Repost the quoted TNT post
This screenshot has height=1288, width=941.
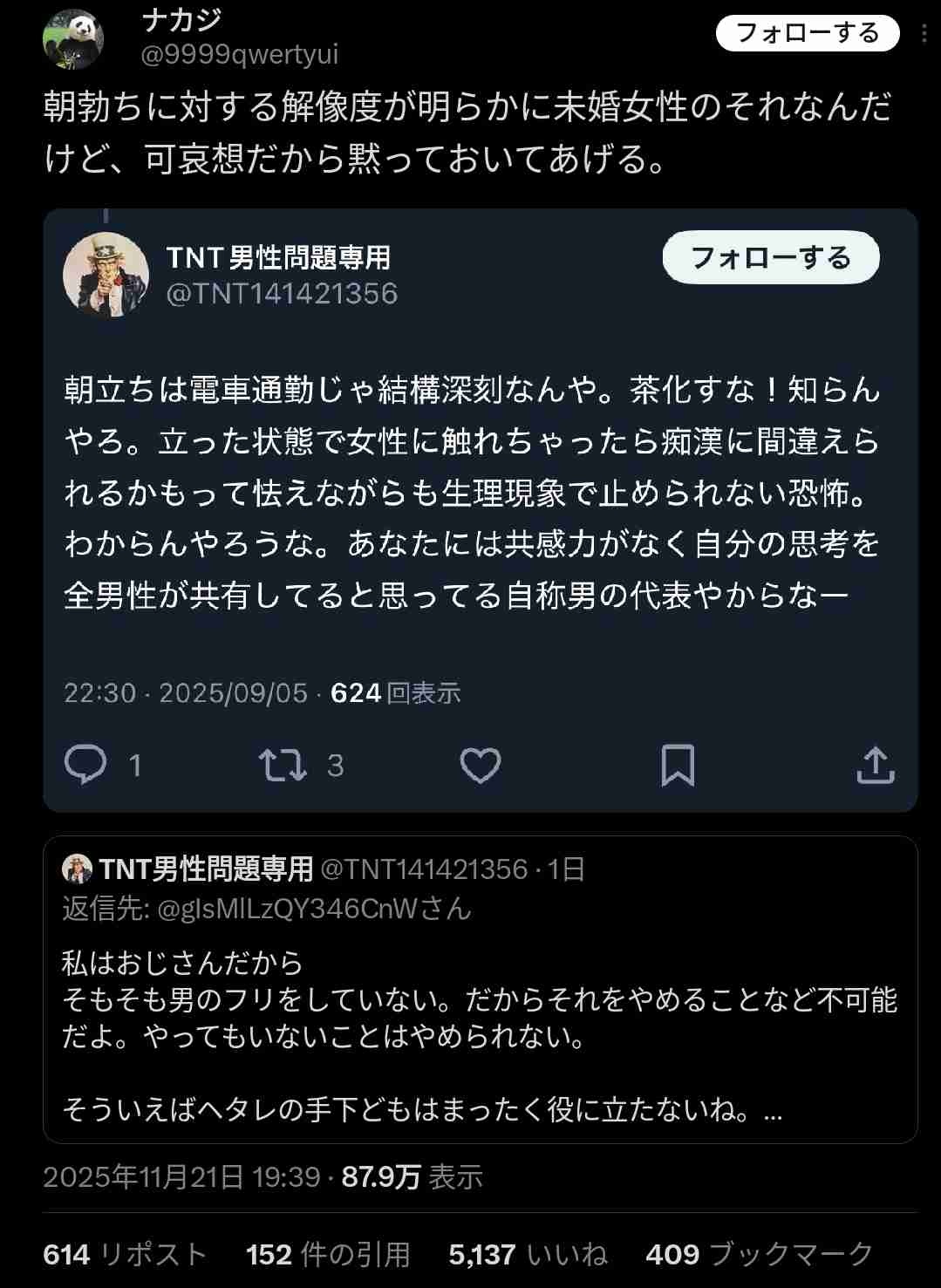pos(283,765)
